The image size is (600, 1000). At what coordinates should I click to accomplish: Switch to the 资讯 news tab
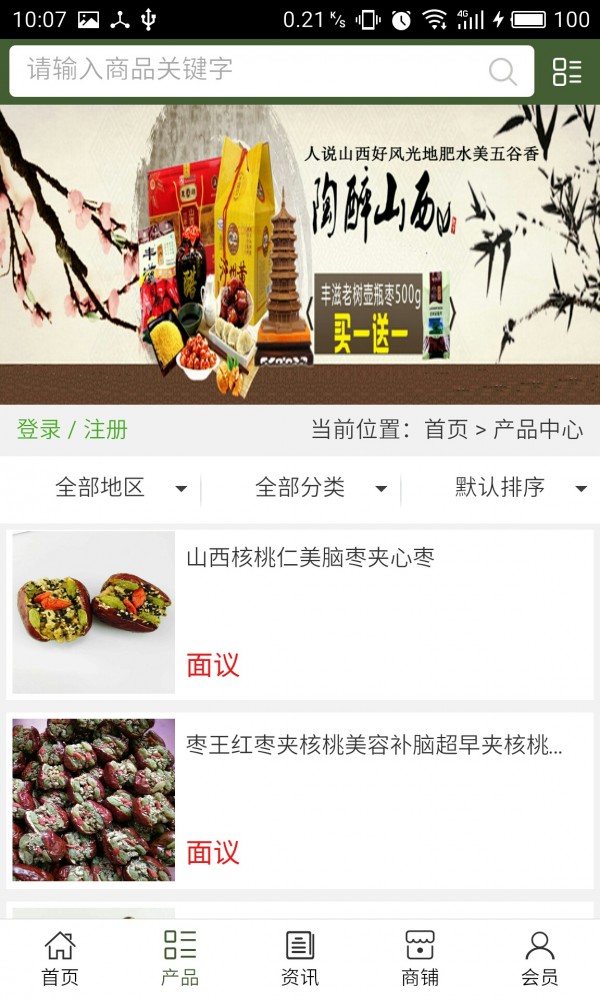300,958
